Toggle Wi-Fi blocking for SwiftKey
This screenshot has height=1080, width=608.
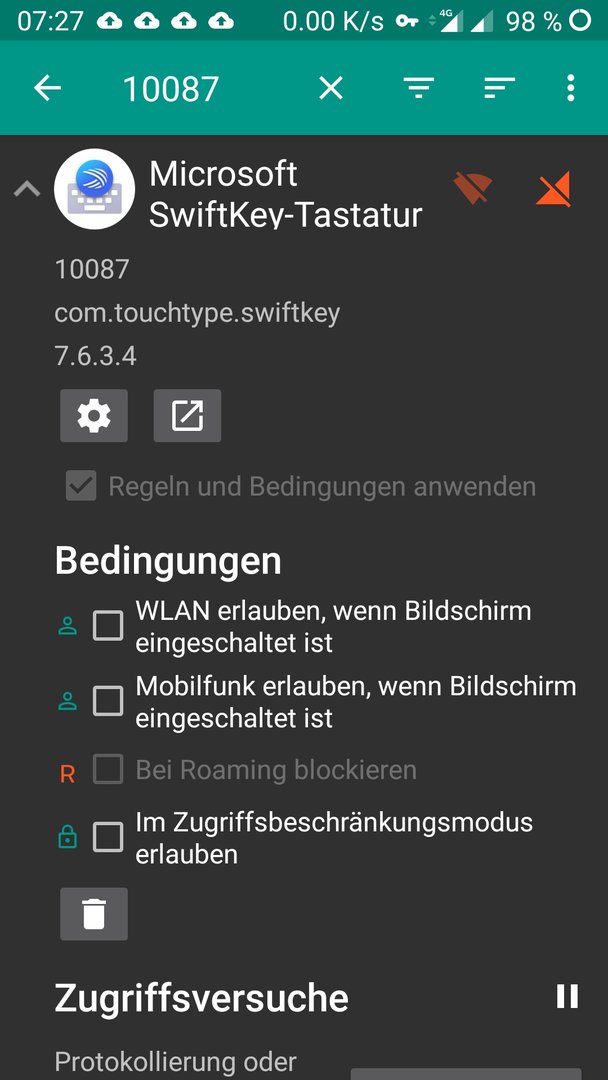coord(473,188)
